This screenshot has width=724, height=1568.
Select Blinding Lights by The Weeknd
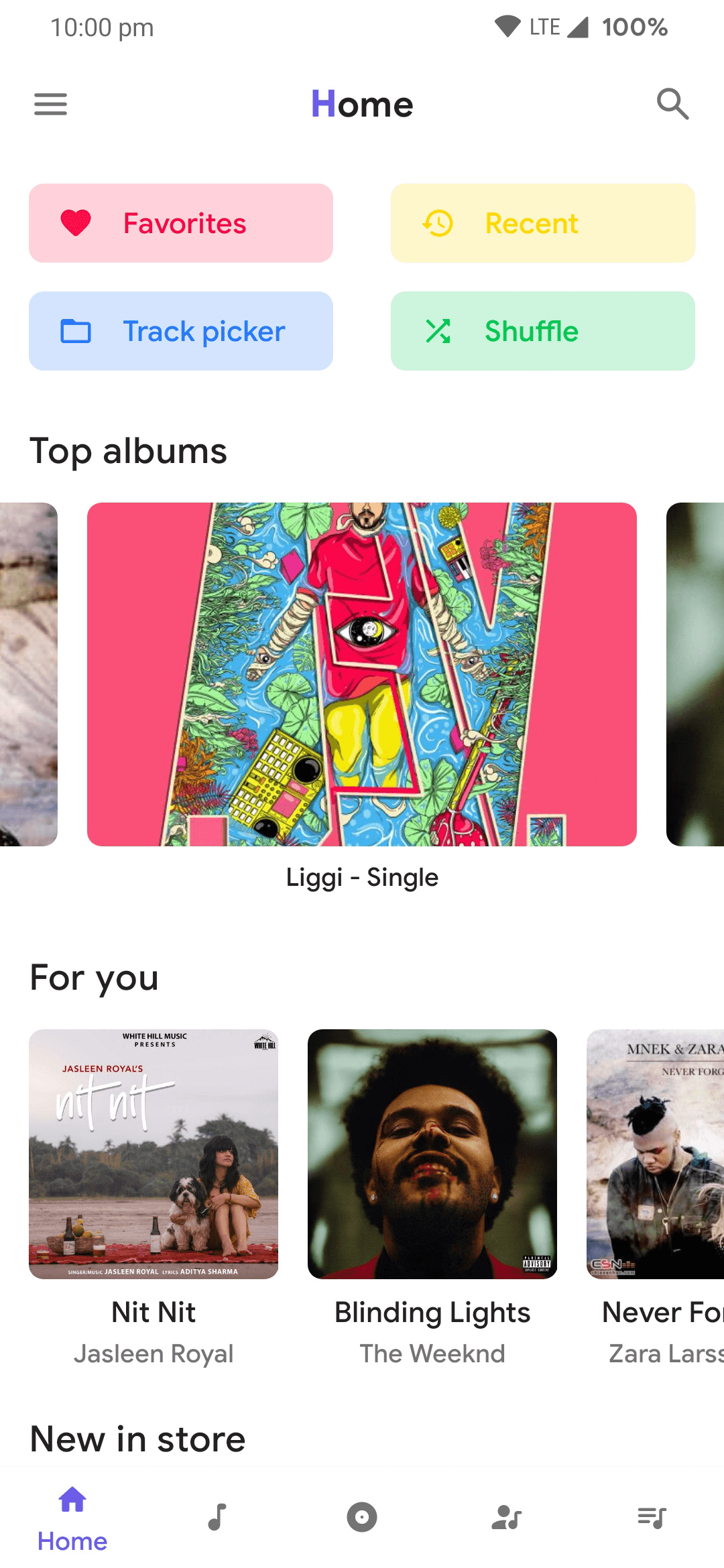432,1154
